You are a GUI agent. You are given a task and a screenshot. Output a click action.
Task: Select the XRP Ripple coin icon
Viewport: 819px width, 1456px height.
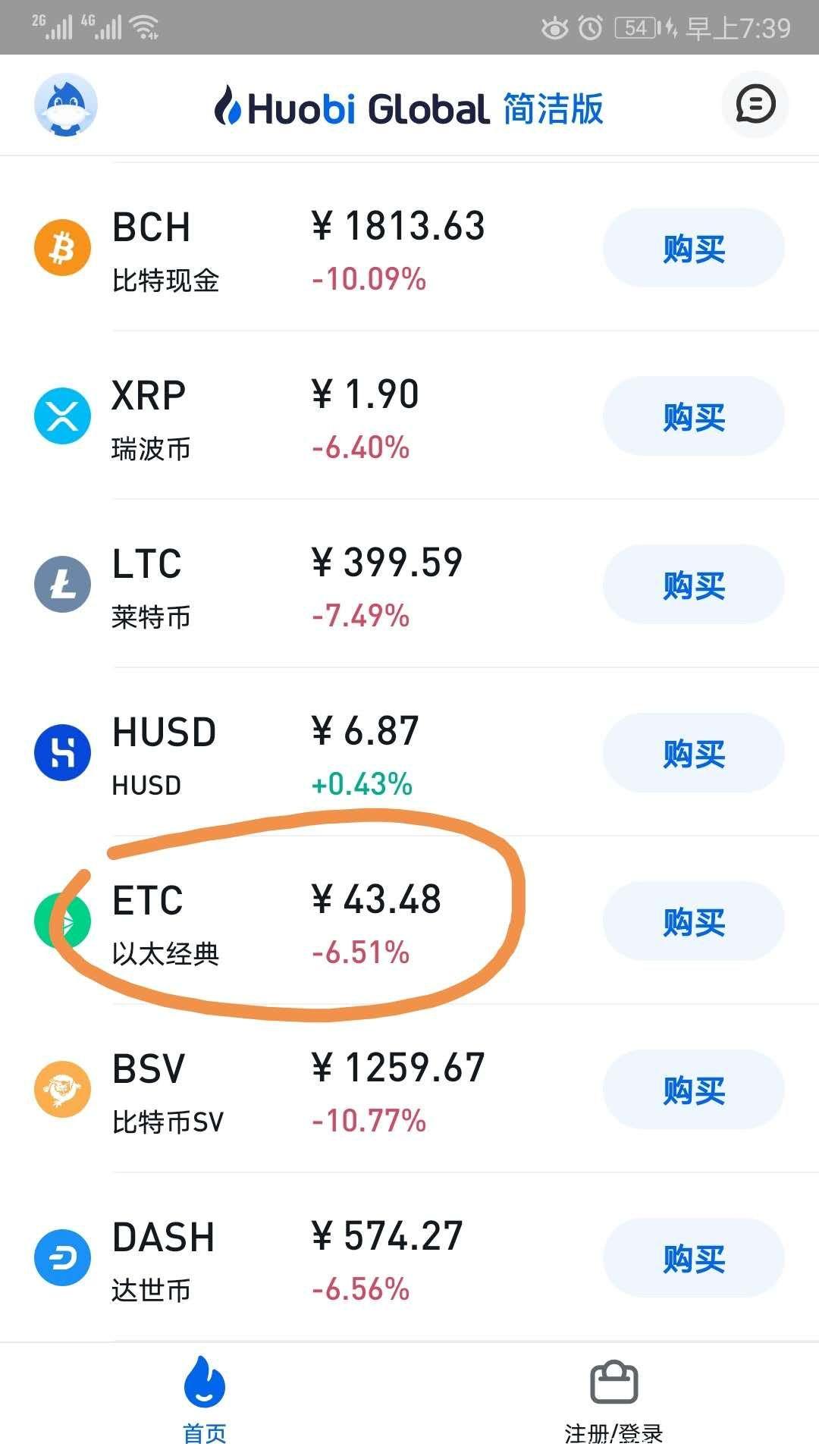click(63, 416)
